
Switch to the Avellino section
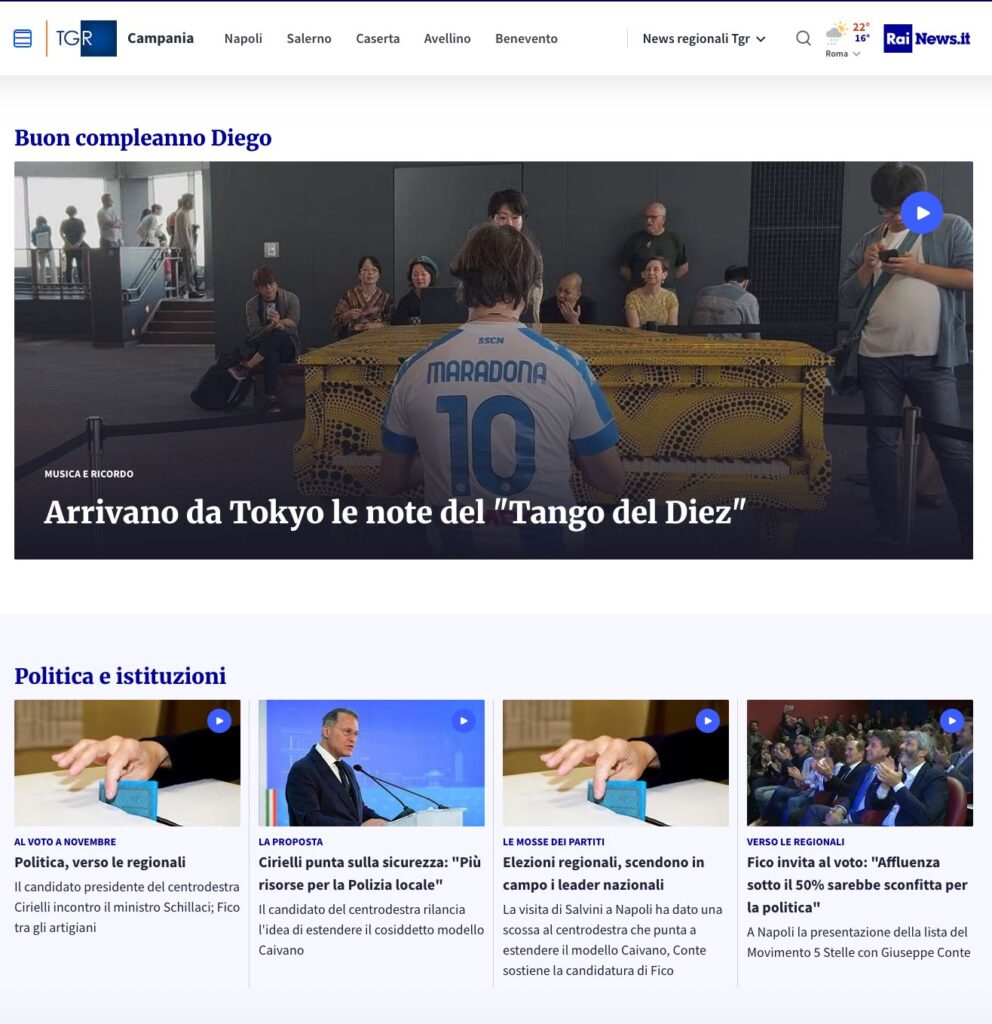(447, 39)
